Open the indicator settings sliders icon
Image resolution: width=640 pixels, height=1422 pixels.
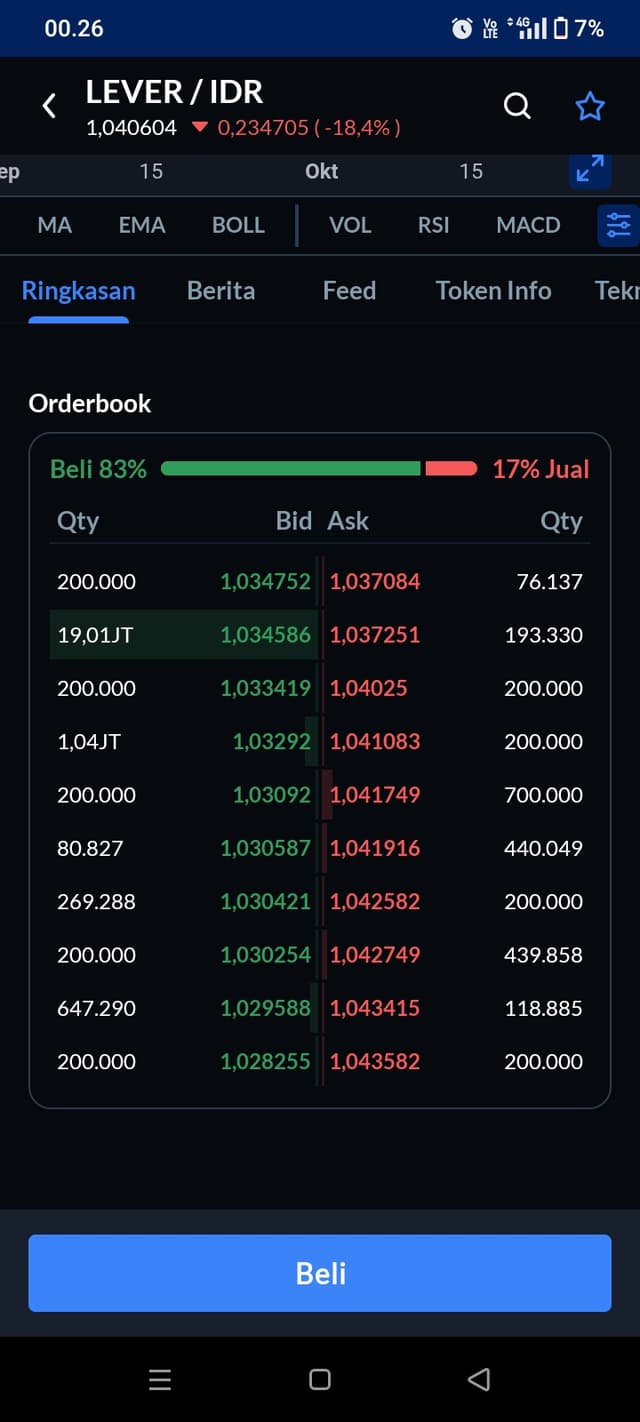(x=618, y=225)
